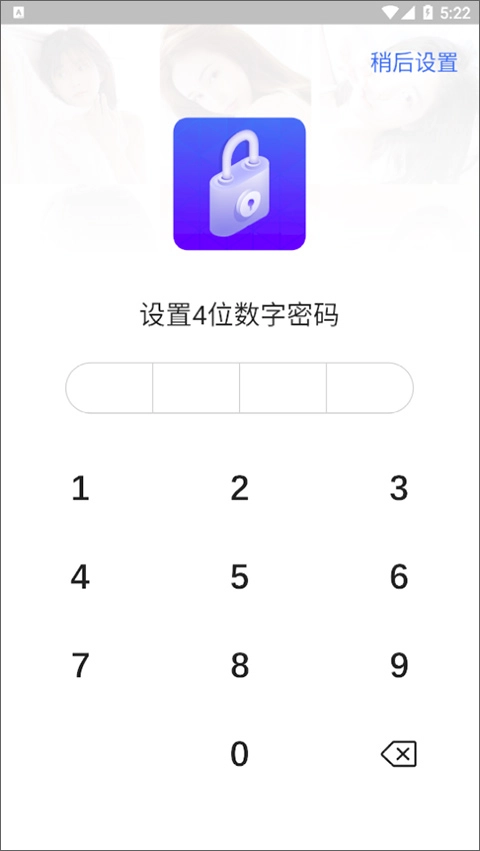Enter digit 2 on the keypad

coord(239,488)
